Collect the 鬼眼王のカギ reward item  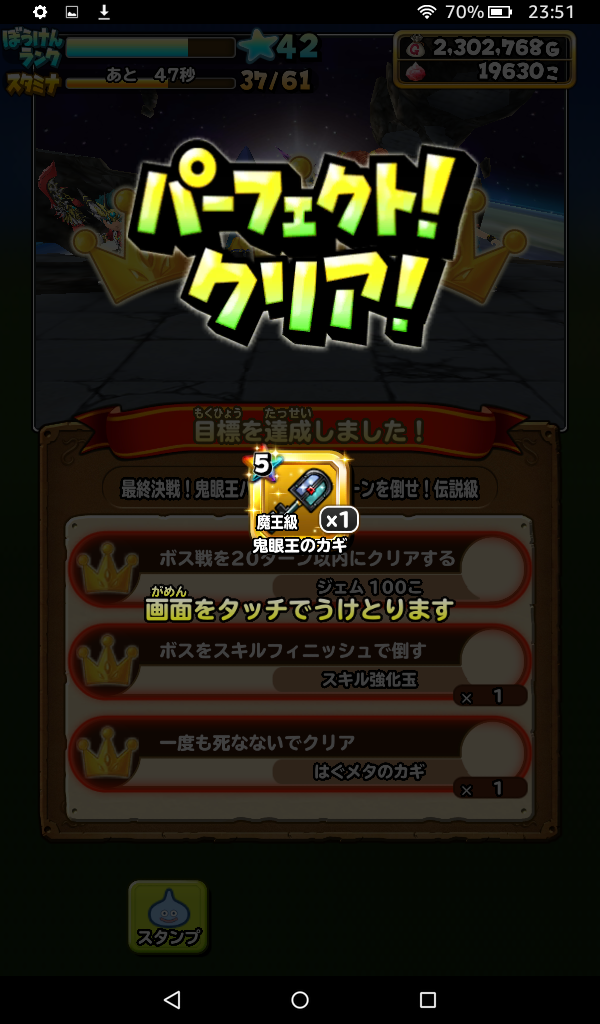[x=299, y=495]
